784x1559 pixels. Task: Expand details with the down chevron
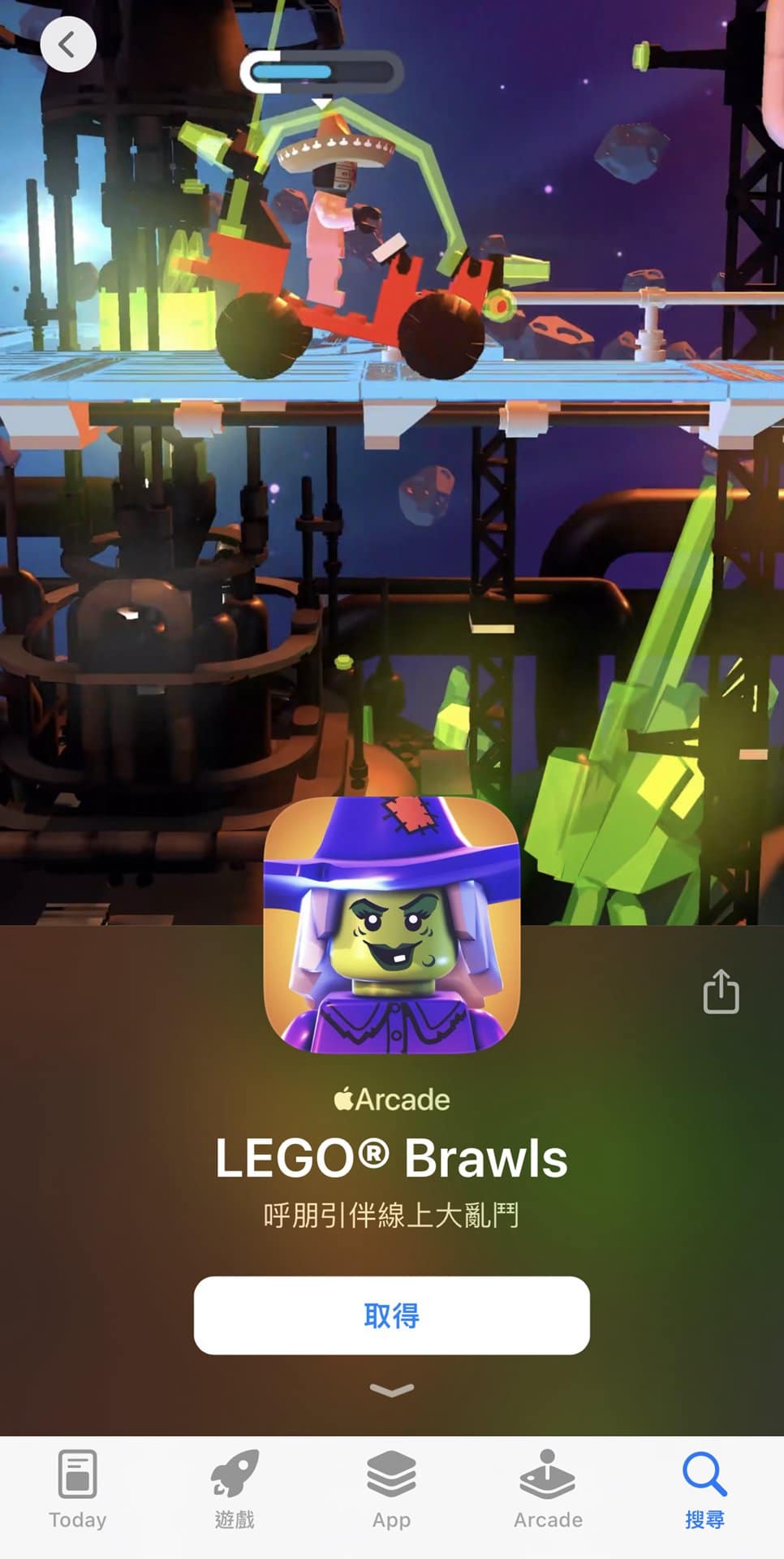[391, 1391]
